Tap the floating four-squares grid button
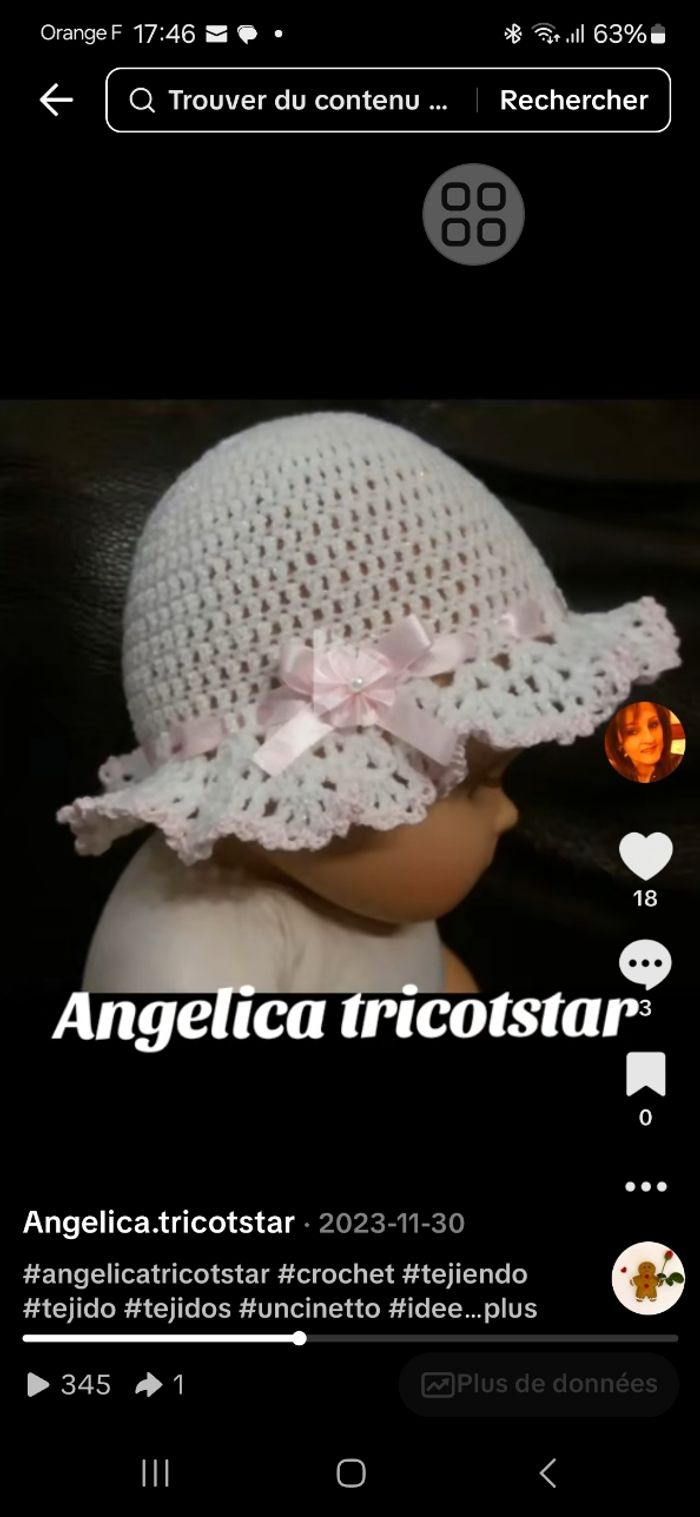Image resolution: width=700 pixels, height=1517 pixels. point(473,215)
